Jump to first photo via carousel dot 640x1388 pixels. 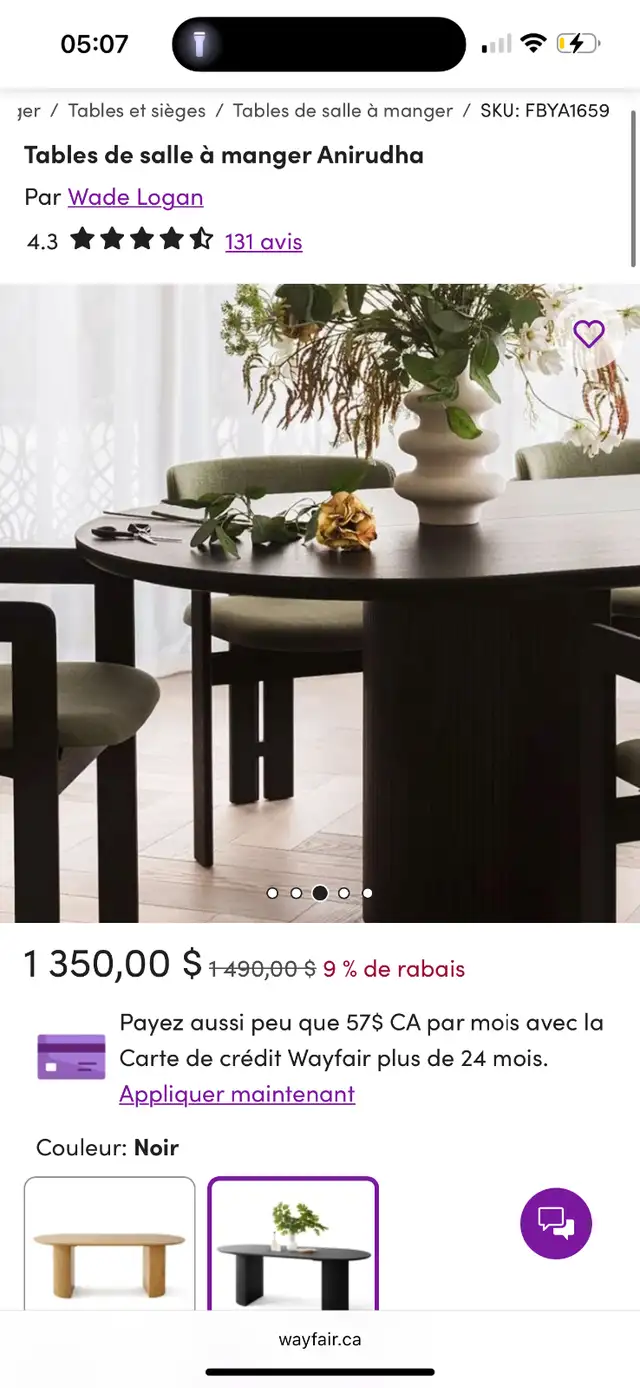click(x=272, y=893)
